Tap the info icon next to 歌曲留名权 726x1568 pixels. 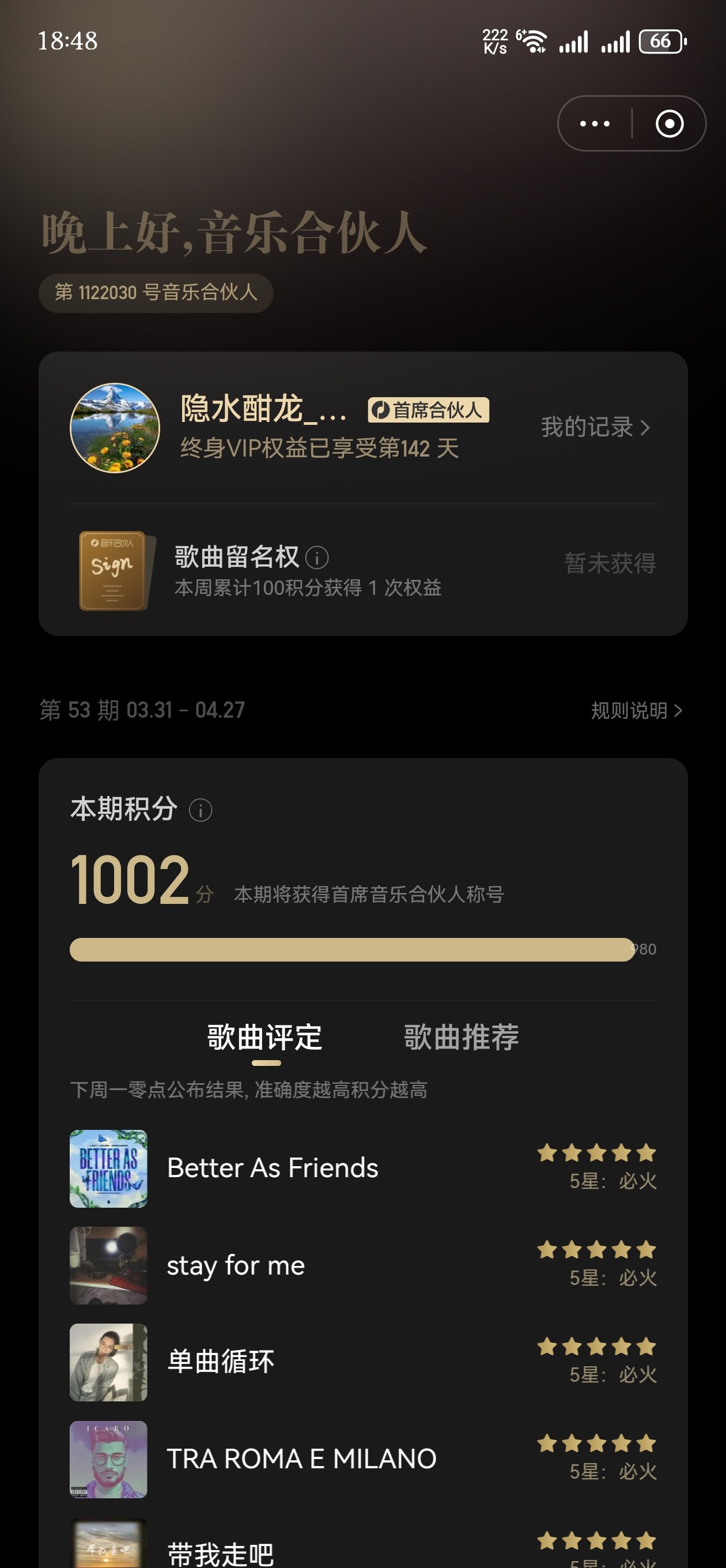click(x=317, y=557)
